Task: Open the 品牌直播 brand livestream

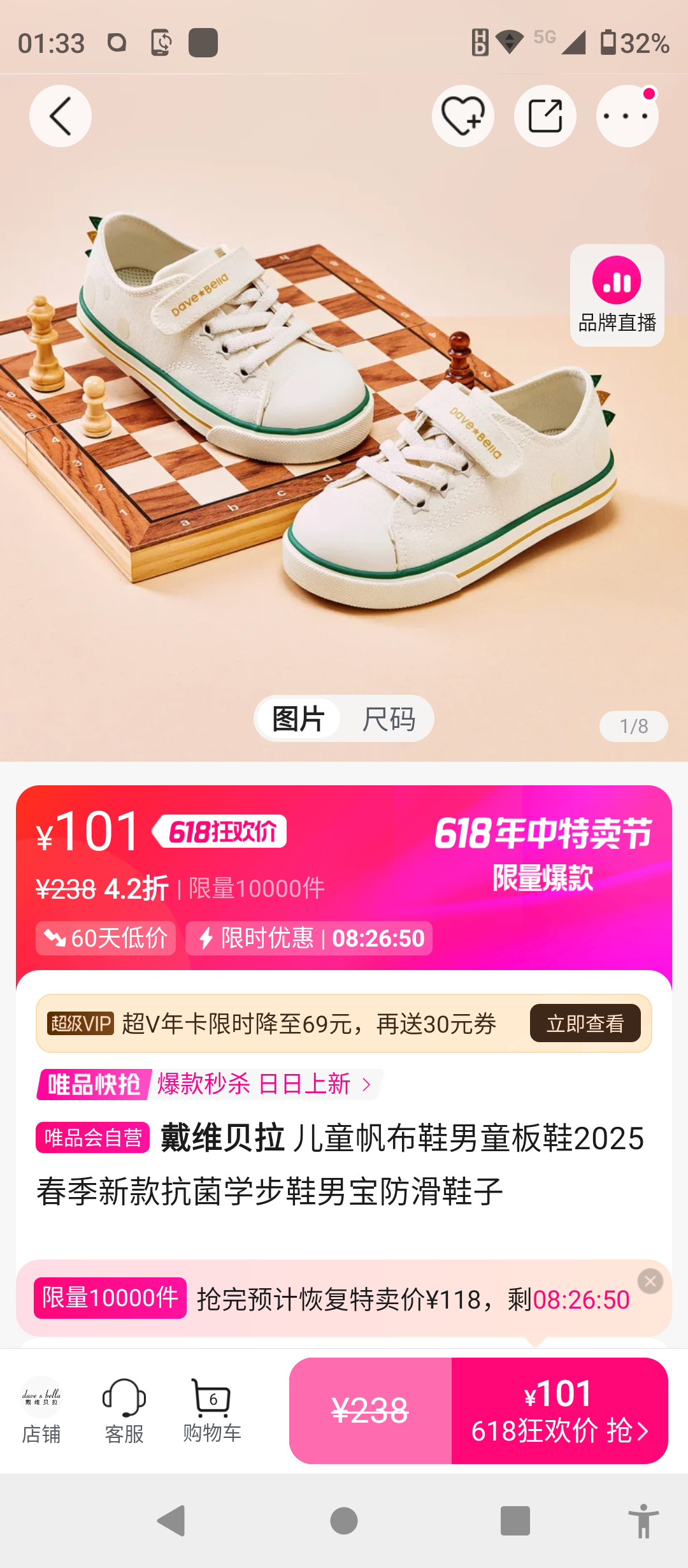Action: tap(617, 296)
